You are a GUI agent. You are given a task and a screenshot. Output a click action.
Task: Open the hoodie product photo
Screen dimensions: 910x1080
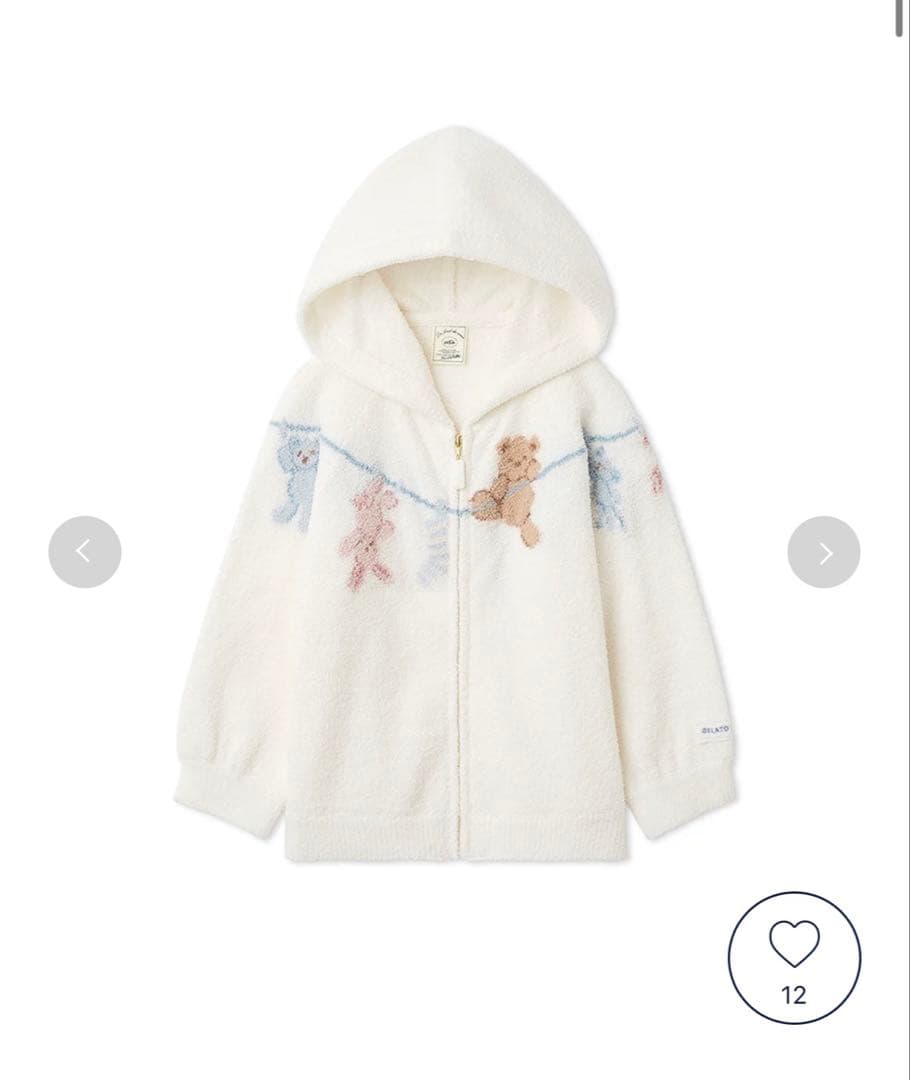(x=454, y=500)
